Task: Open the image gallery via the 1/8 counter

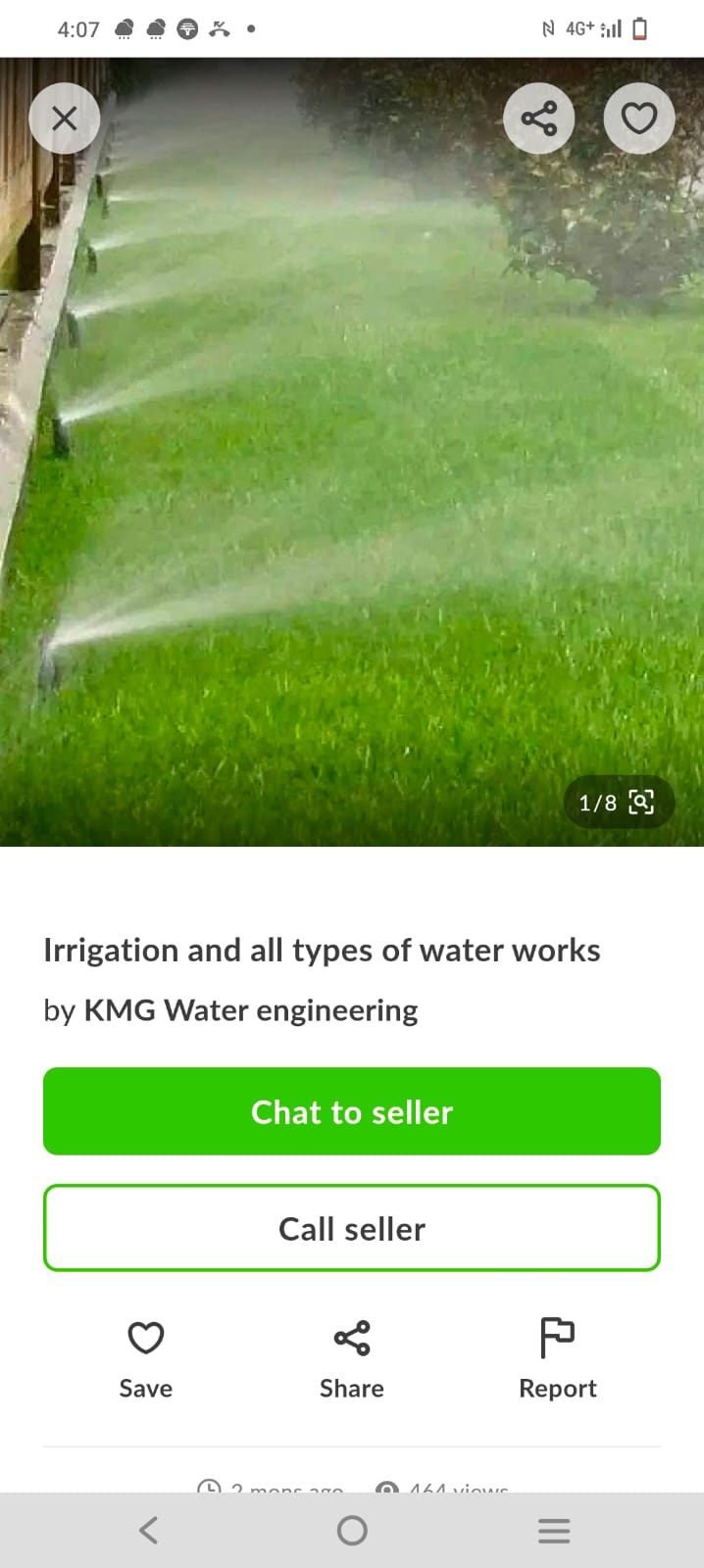Action: pos(617,803)
